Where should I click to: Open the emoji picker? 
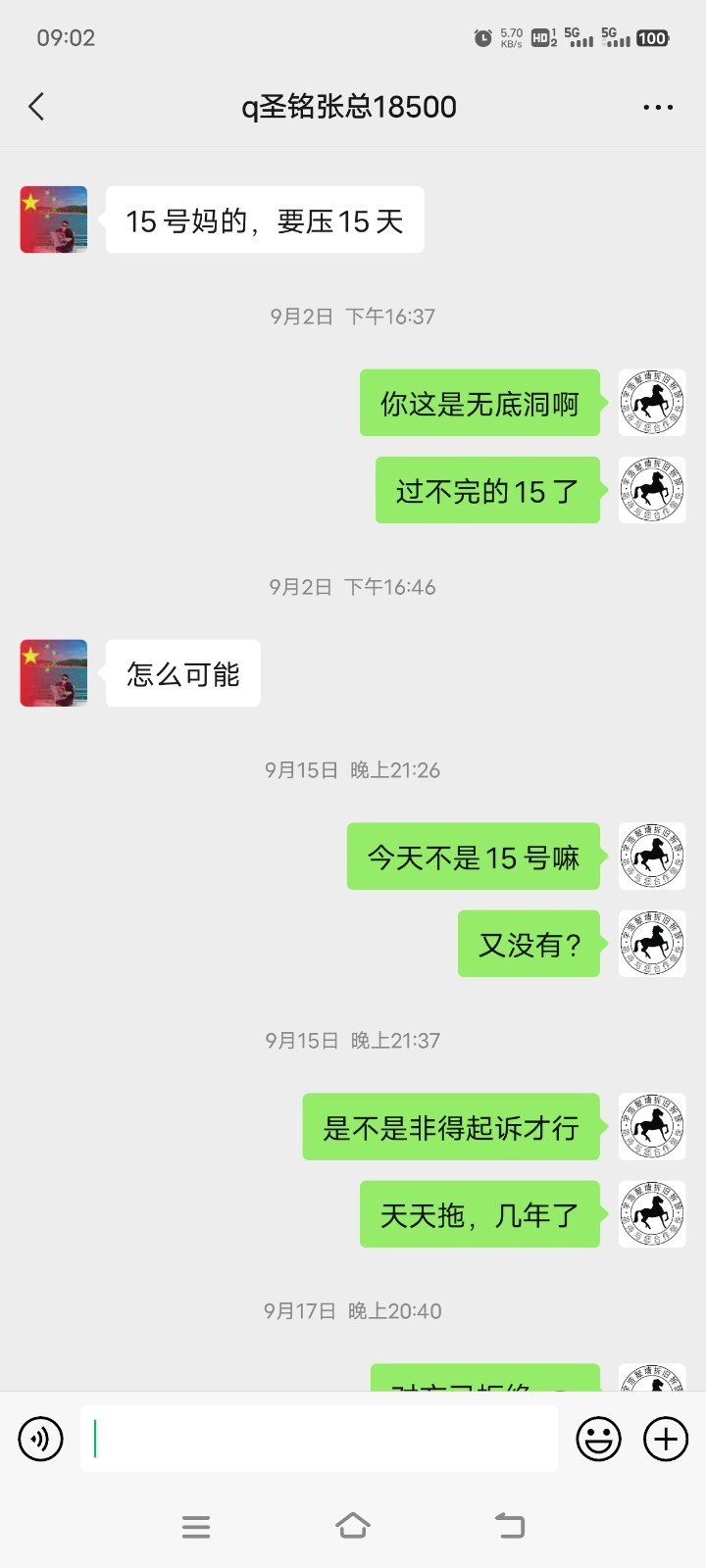coord(598,1439)
